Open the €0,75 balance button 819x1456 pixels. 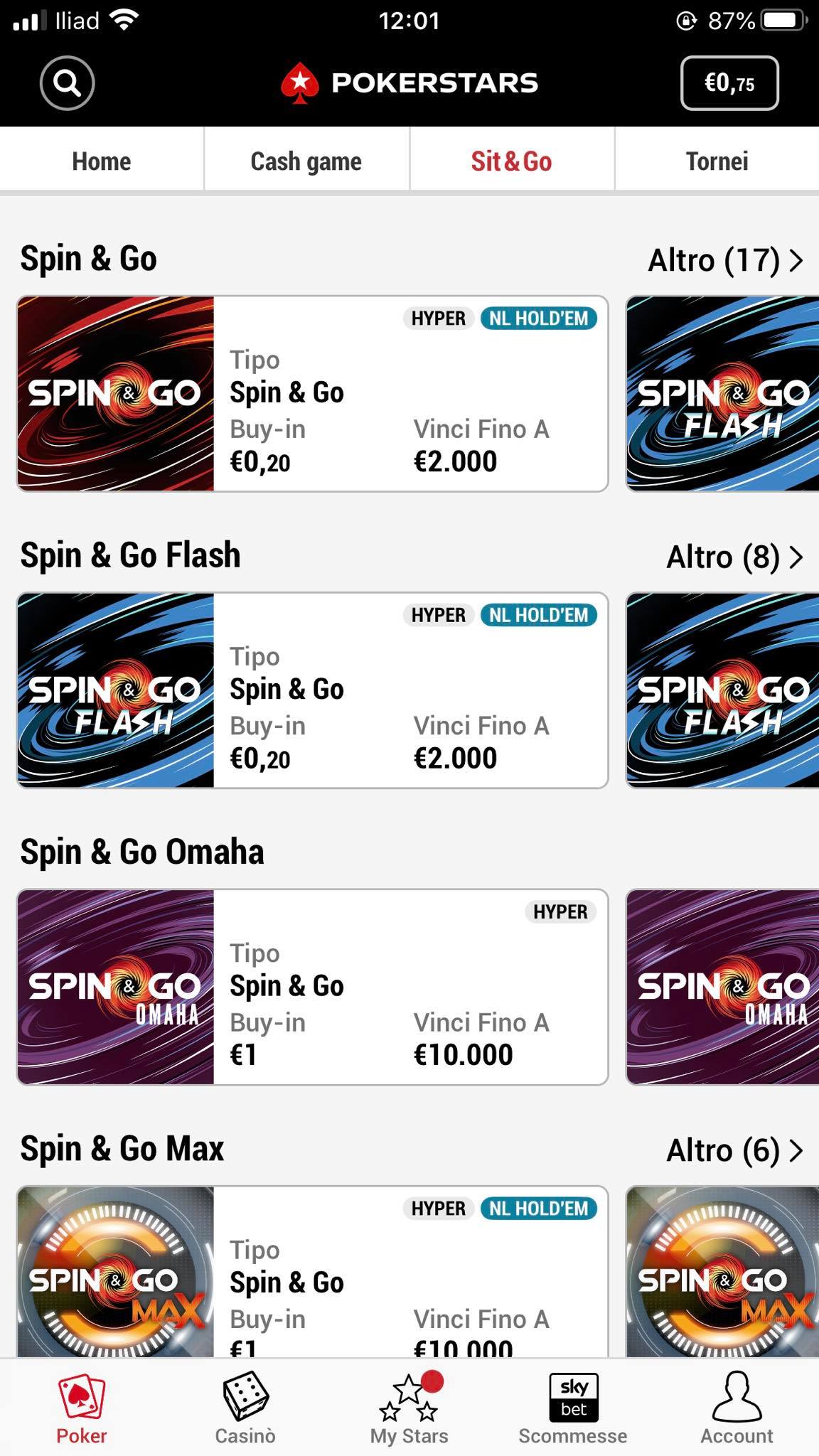729,83
